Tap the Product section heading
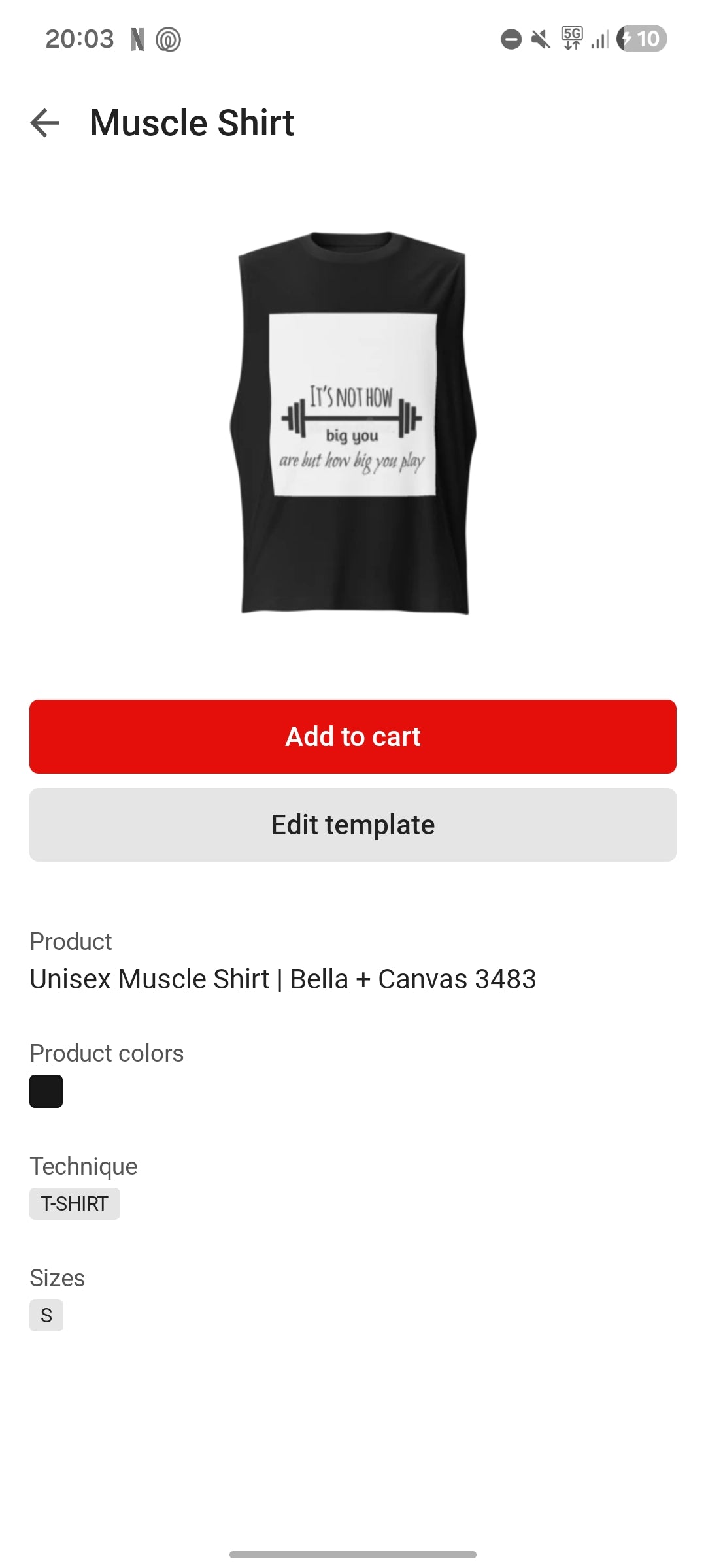Viewport: 706px width, 1568px height. tap(70, 941)
